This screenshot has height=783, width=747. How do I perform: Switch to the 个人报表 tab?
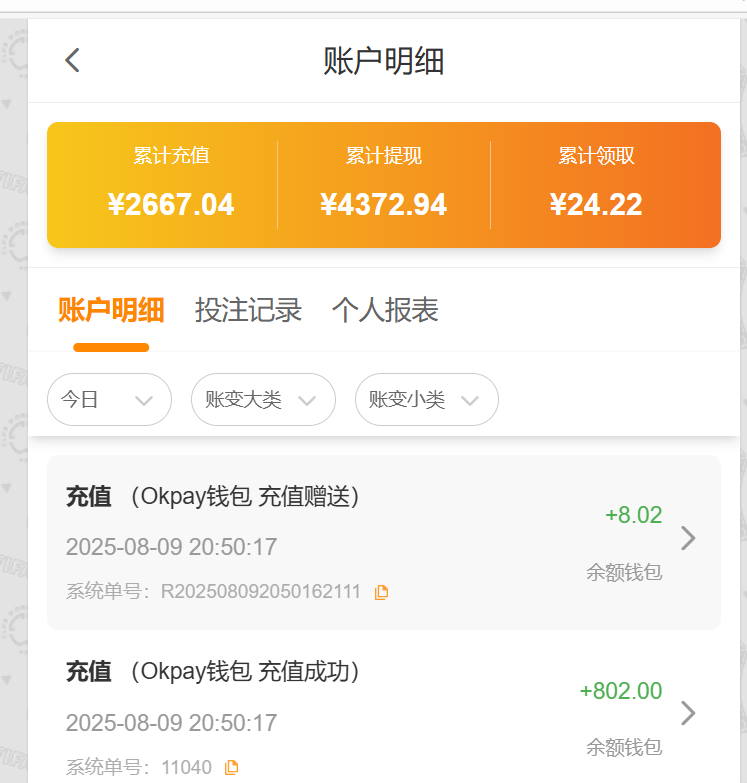385,310
